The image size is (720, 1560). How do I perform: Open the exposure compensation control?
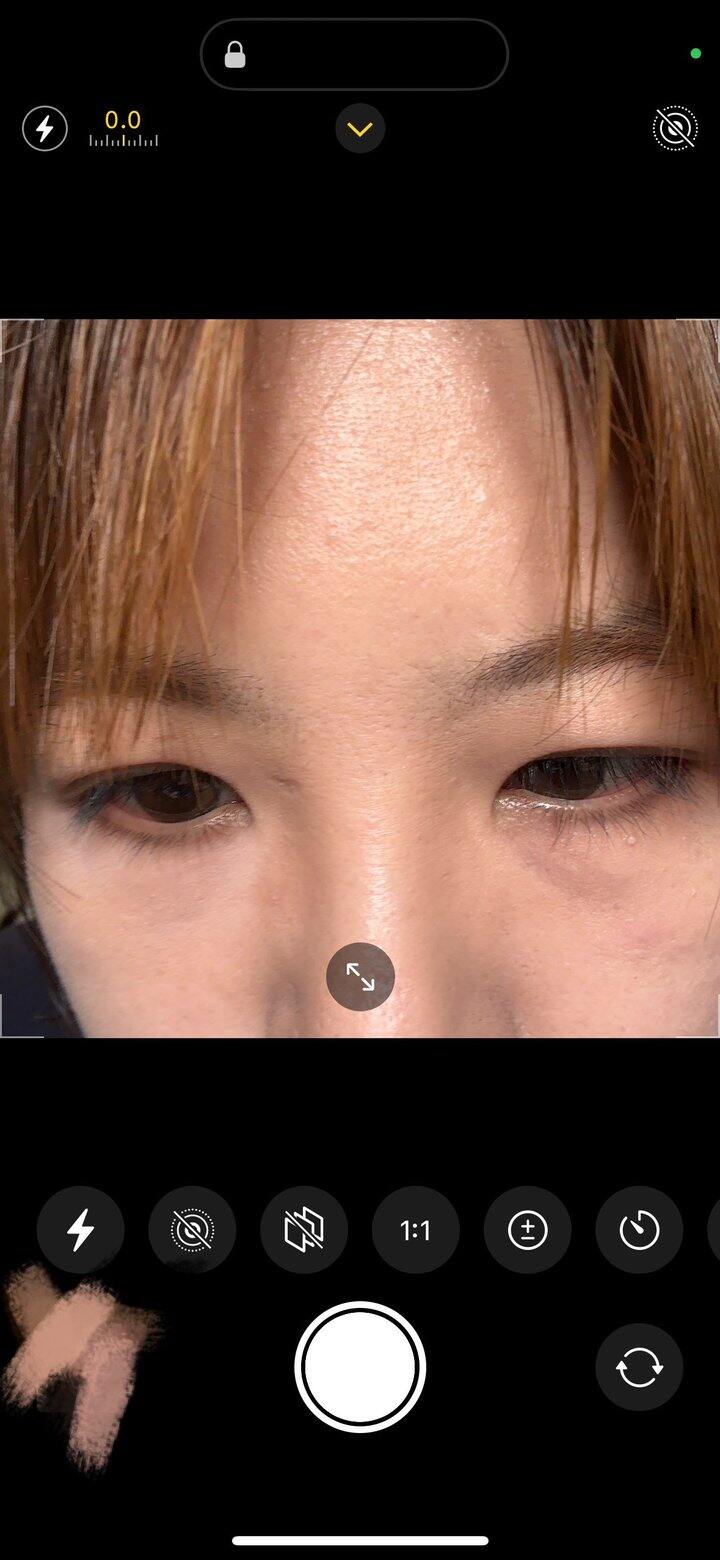point(528,1230)
